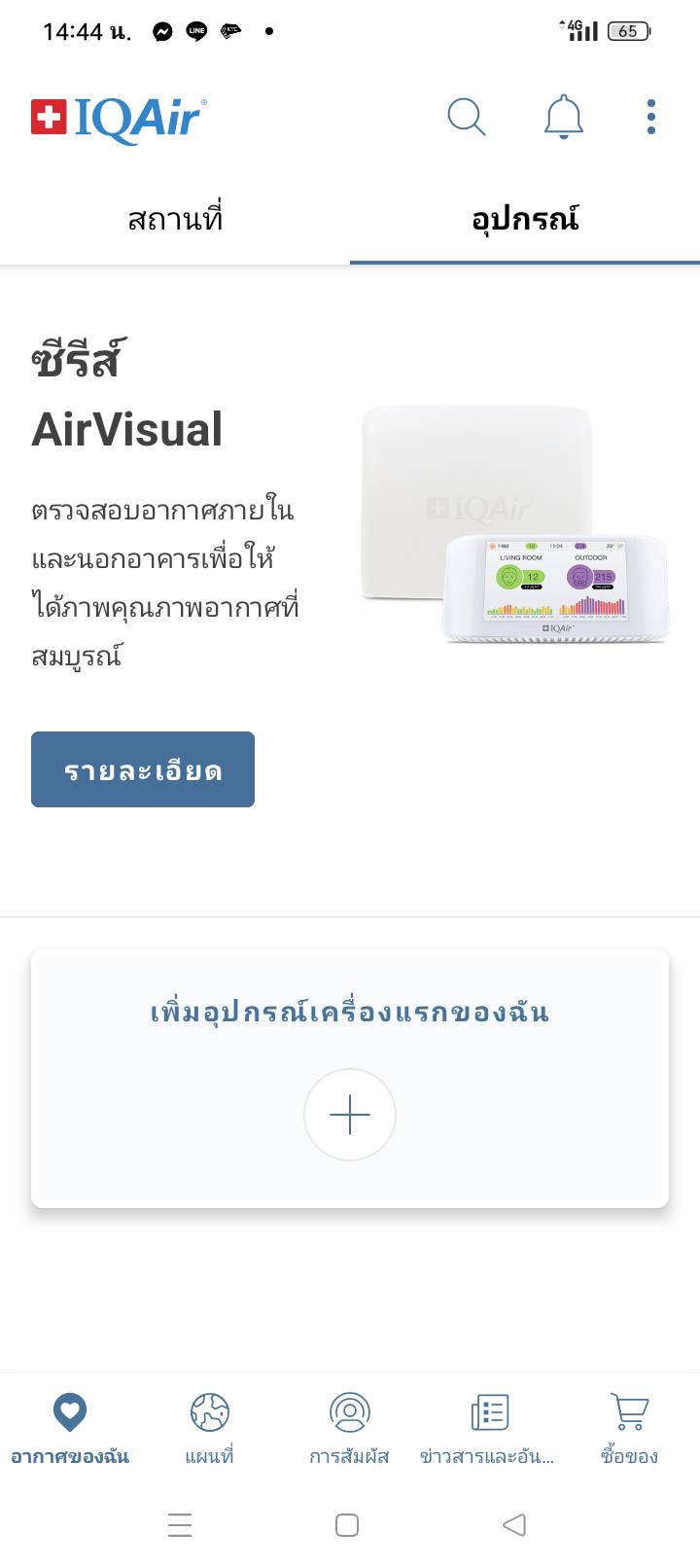Switch to the สถานที่ tab
Image resolution: width=700 pixels, height=1568 pixels.
175,219
